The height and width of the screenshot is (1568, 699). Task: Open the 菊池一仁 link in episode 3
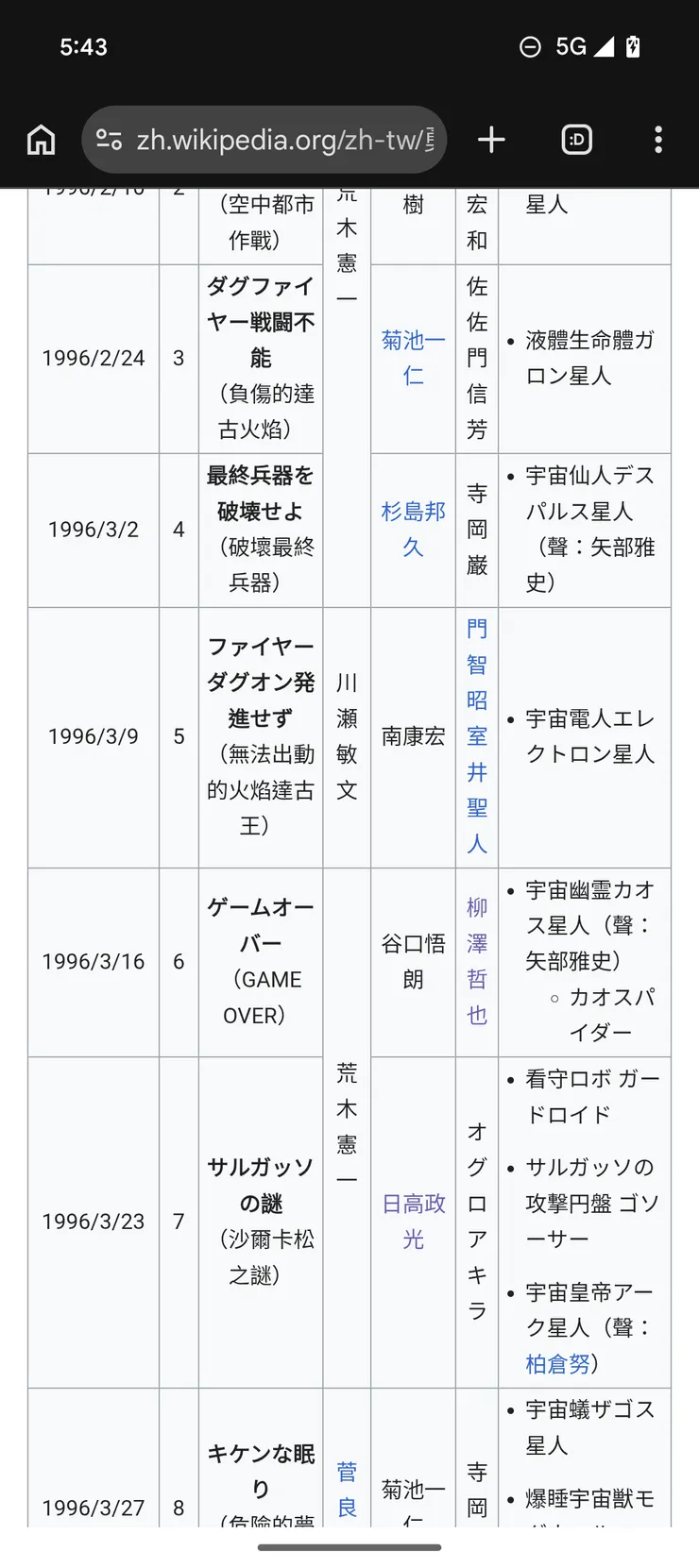click(x=413, y=358)
